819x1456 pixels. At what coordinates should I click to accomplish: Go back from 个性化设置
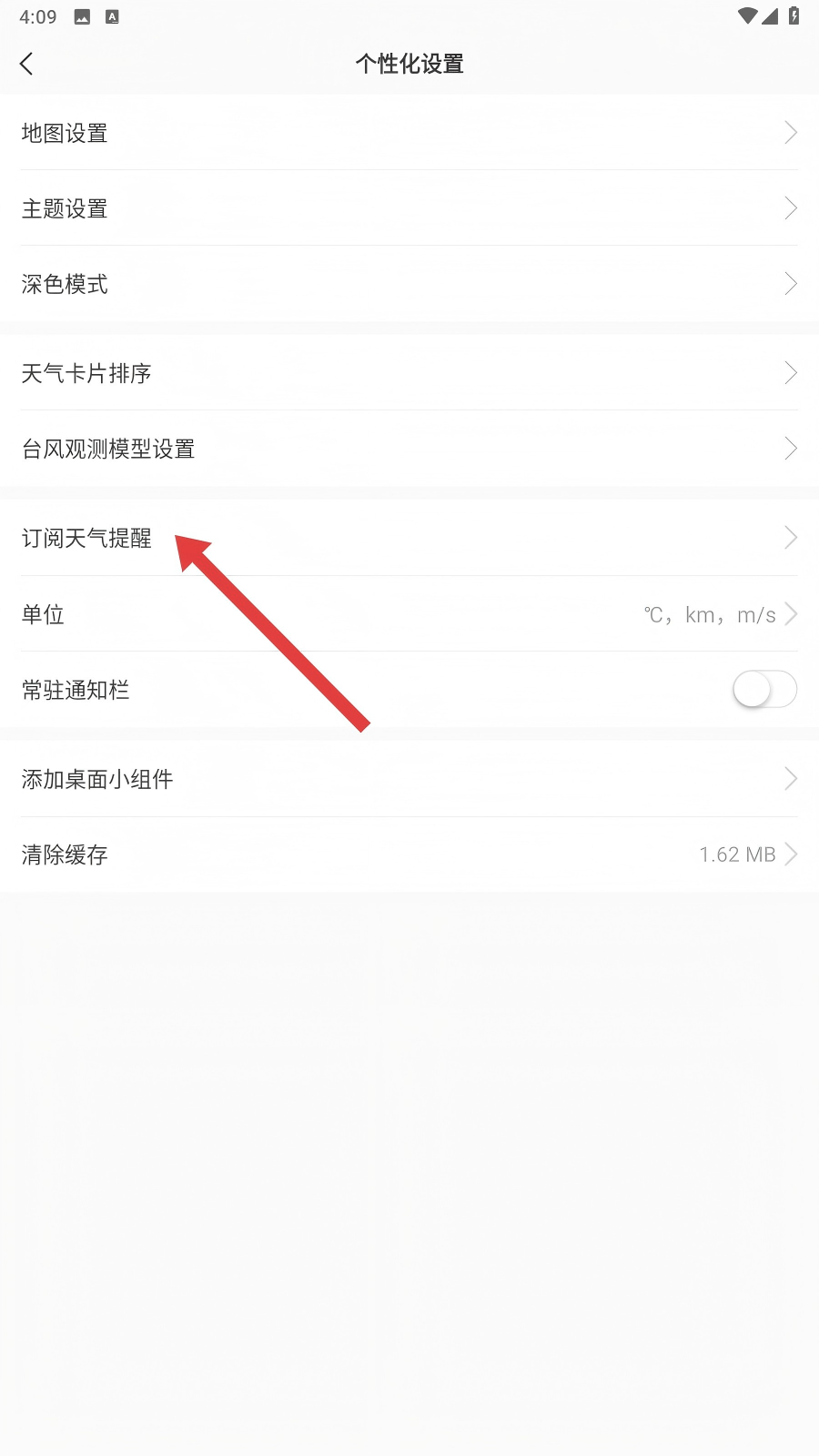click(x=26, y=64)
